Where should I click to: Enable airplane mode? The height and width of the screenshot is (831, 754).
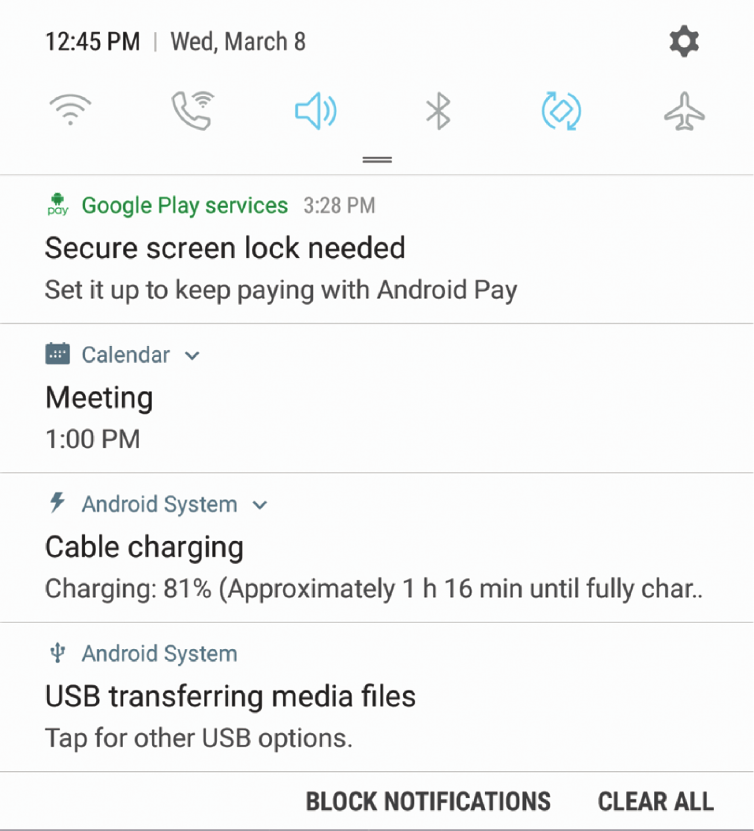coord(684,110)
